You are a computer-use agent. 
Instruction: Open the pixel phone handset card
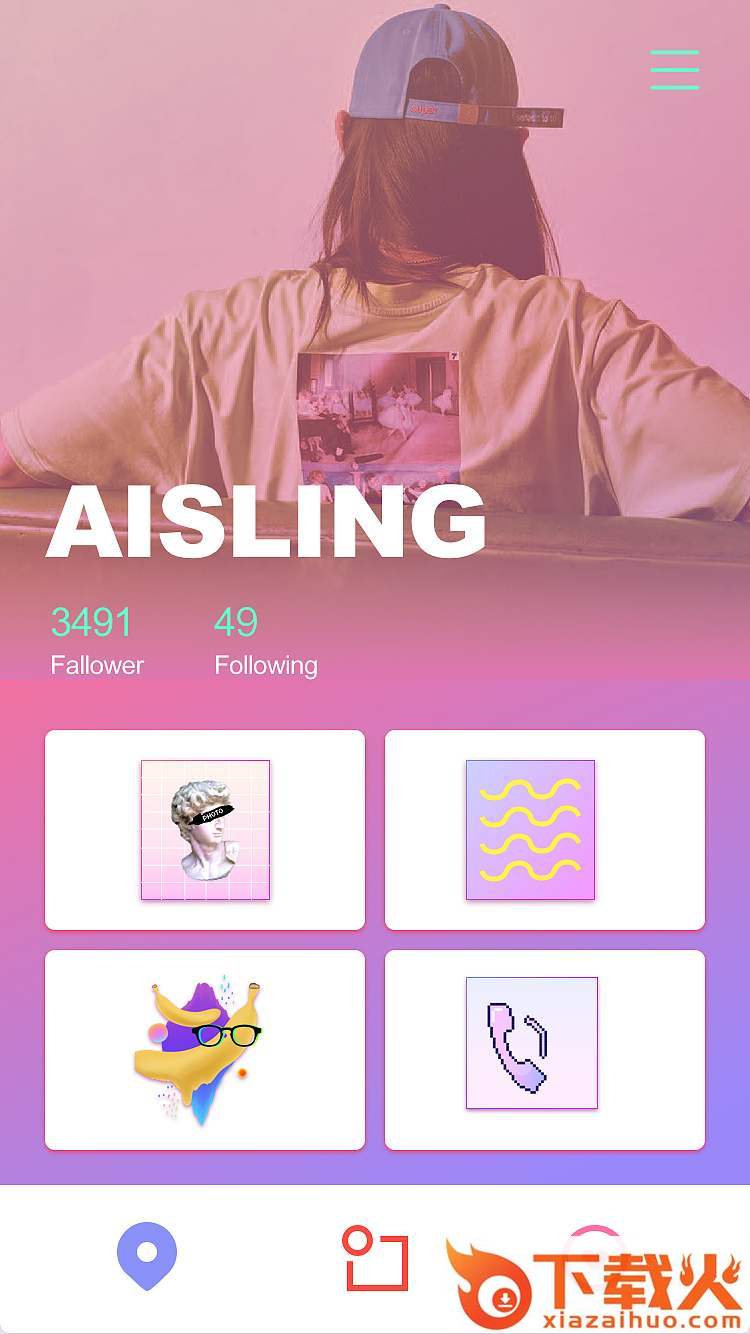[x=545, y=1050]
